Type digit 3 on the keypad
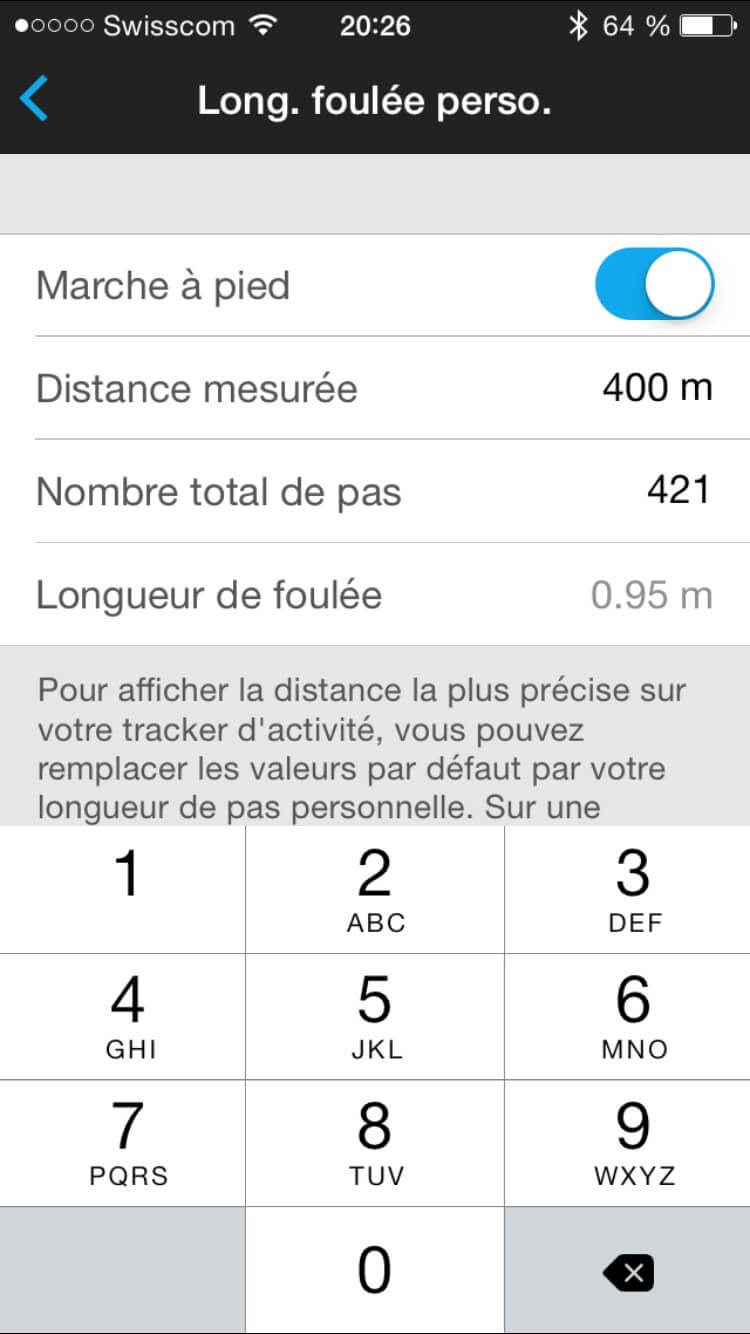Viewport: 750px width, 1334px height. pos(628,890)
